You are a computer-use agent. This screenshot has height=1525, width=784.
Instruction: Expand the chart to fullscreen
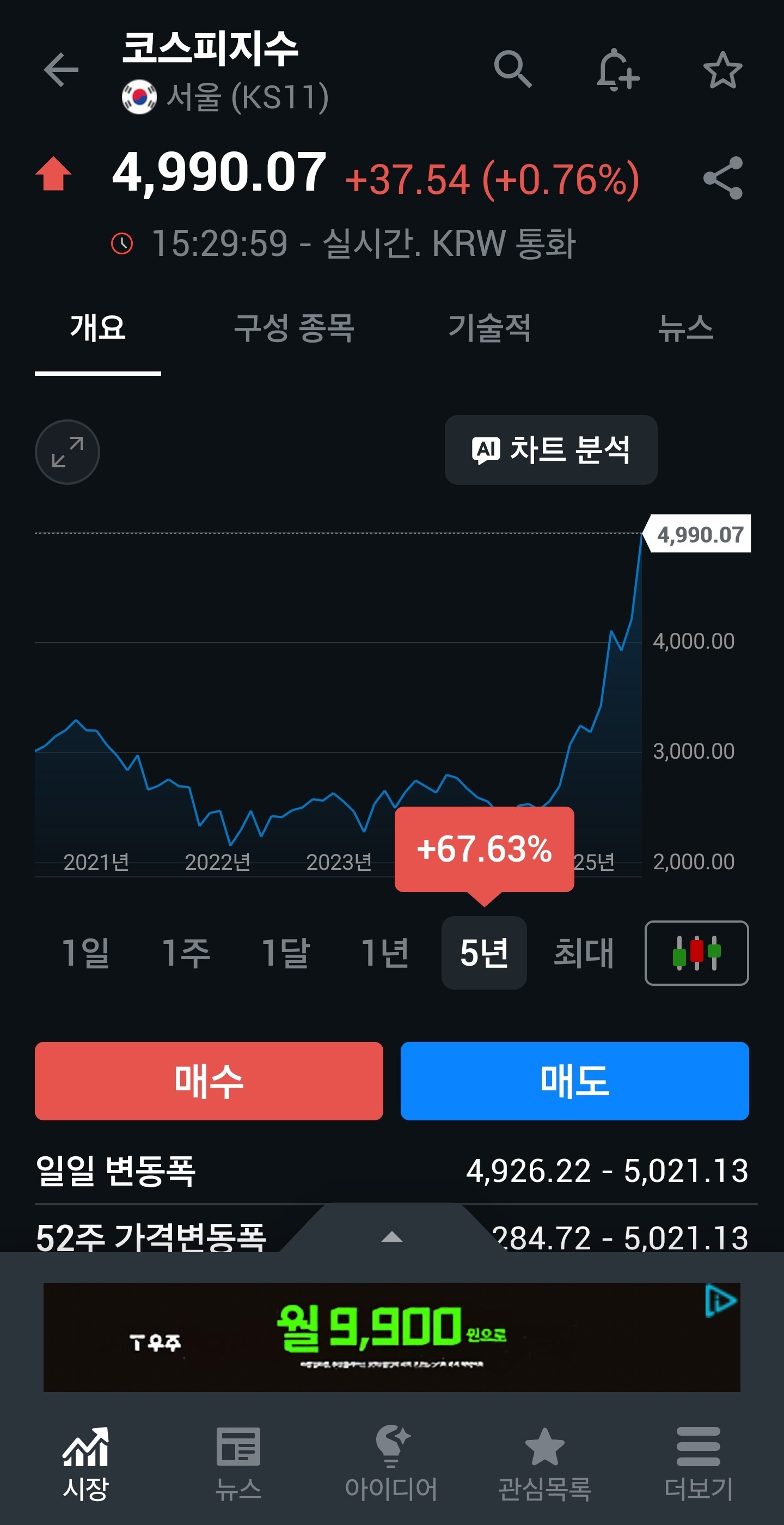(68, 452)
